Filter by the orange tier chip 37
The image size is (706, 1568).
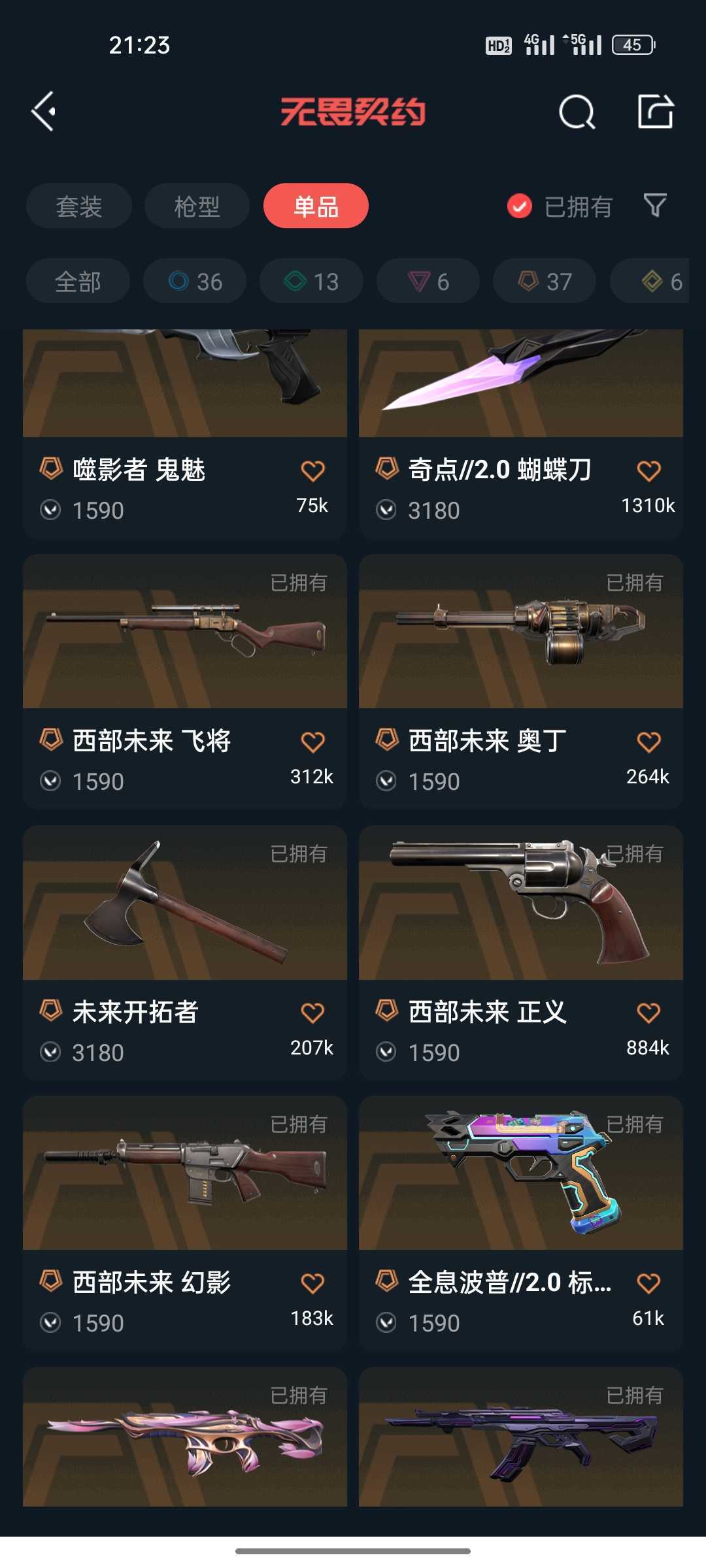545,282
